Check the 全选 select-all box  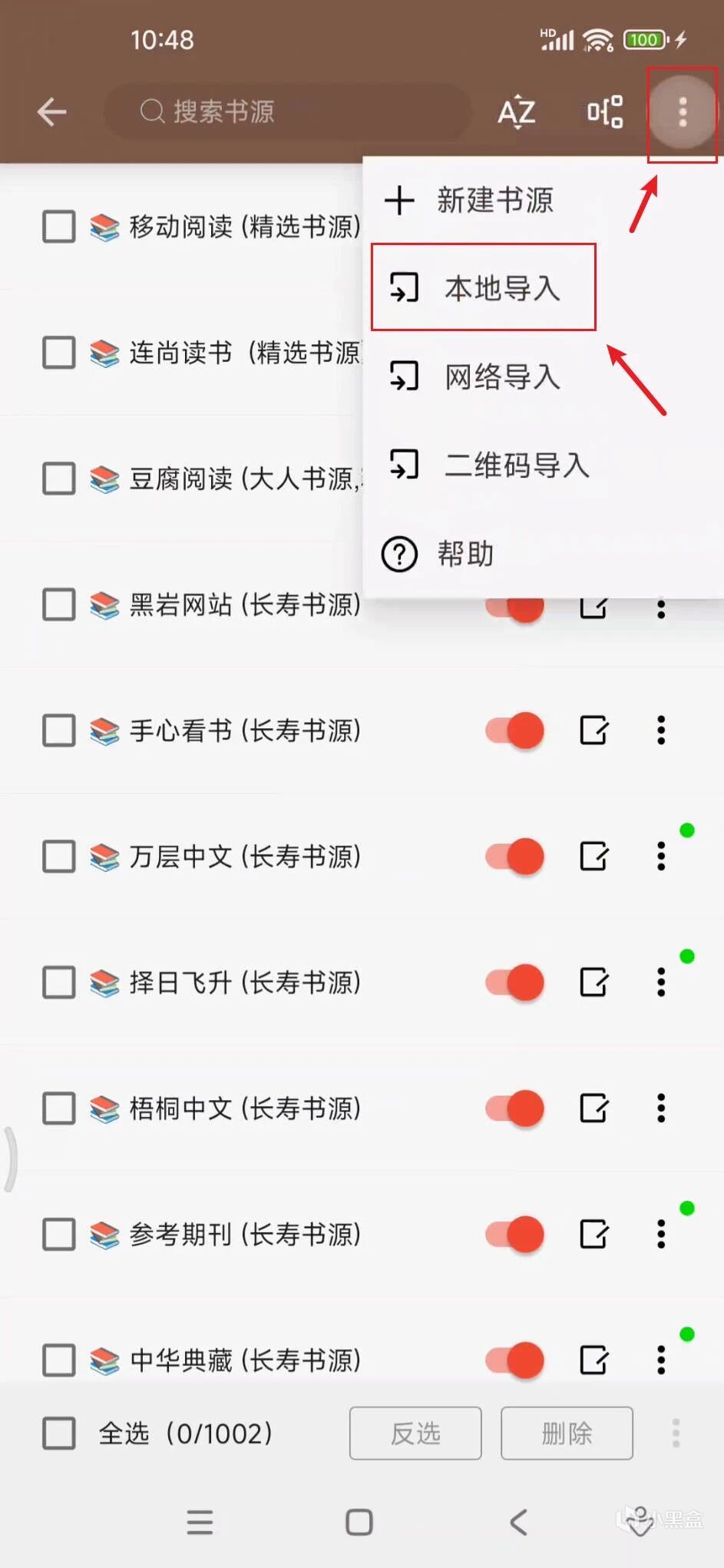point(59,1434)
